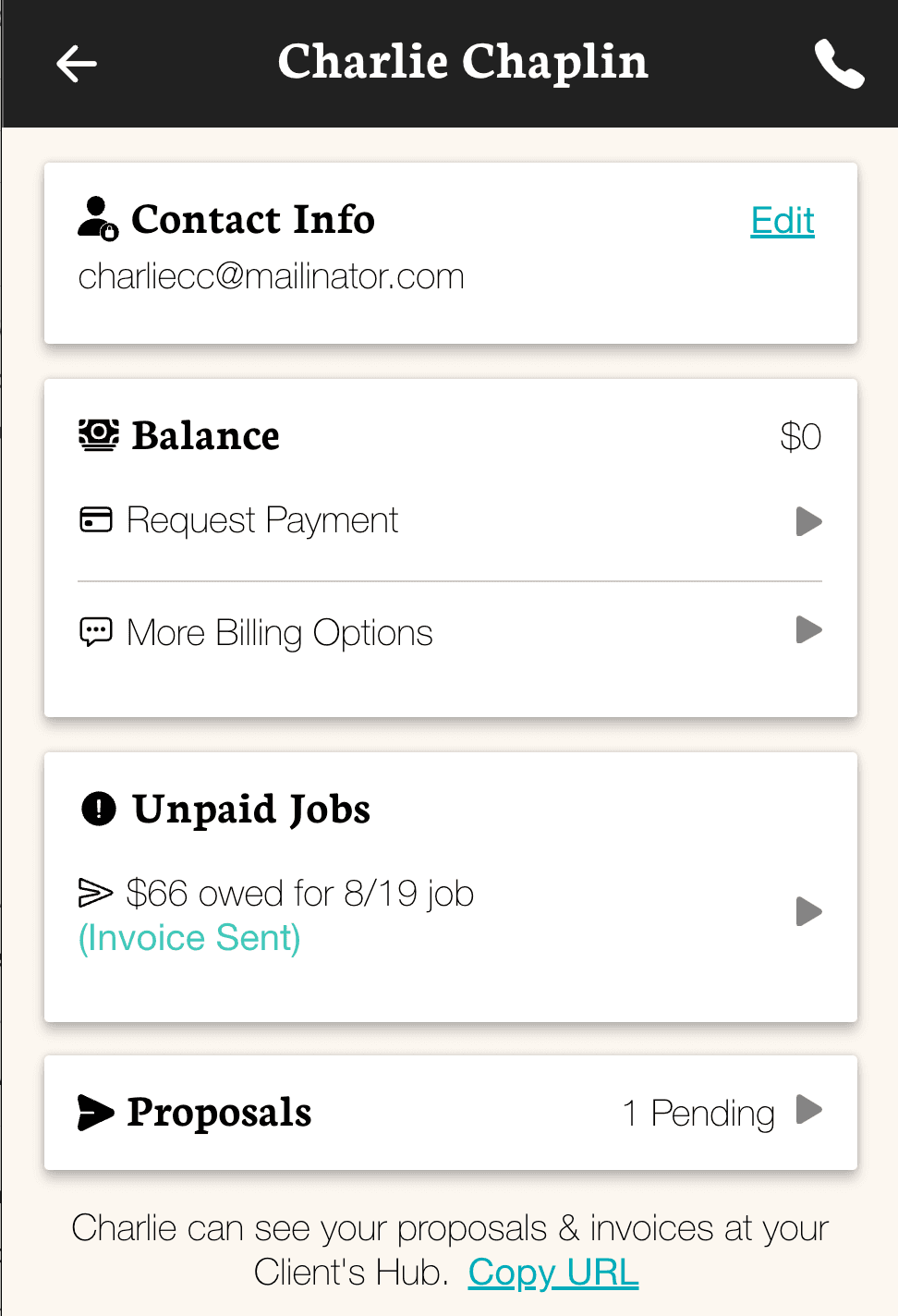
Task: Open More Billing Options
Action: pyautogui.click(x=449, y=633)
